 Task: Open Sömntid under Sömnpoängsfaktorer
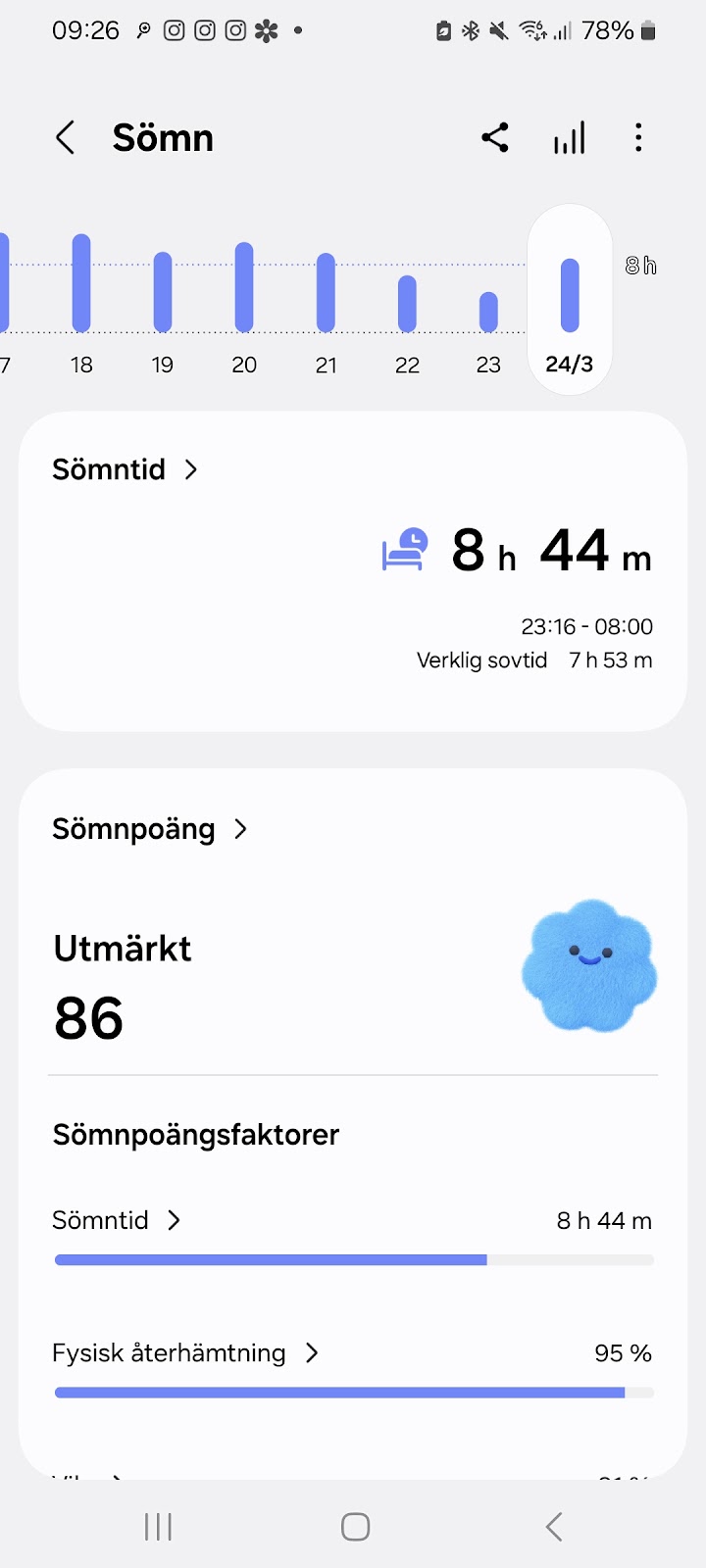coord(116,1220)
